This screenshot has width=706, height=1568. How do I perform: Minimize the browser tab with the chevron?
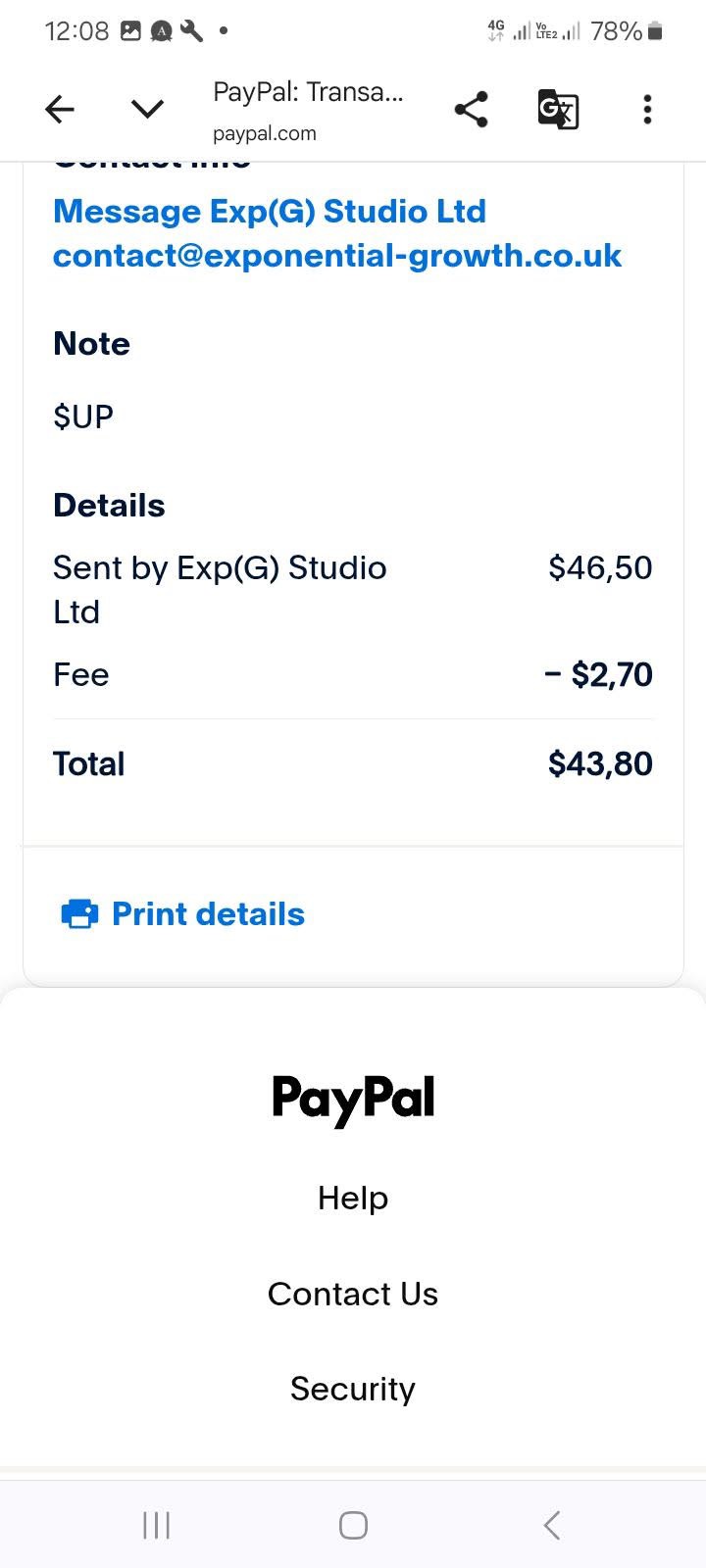pyautogui.click(x=147, y=109)
